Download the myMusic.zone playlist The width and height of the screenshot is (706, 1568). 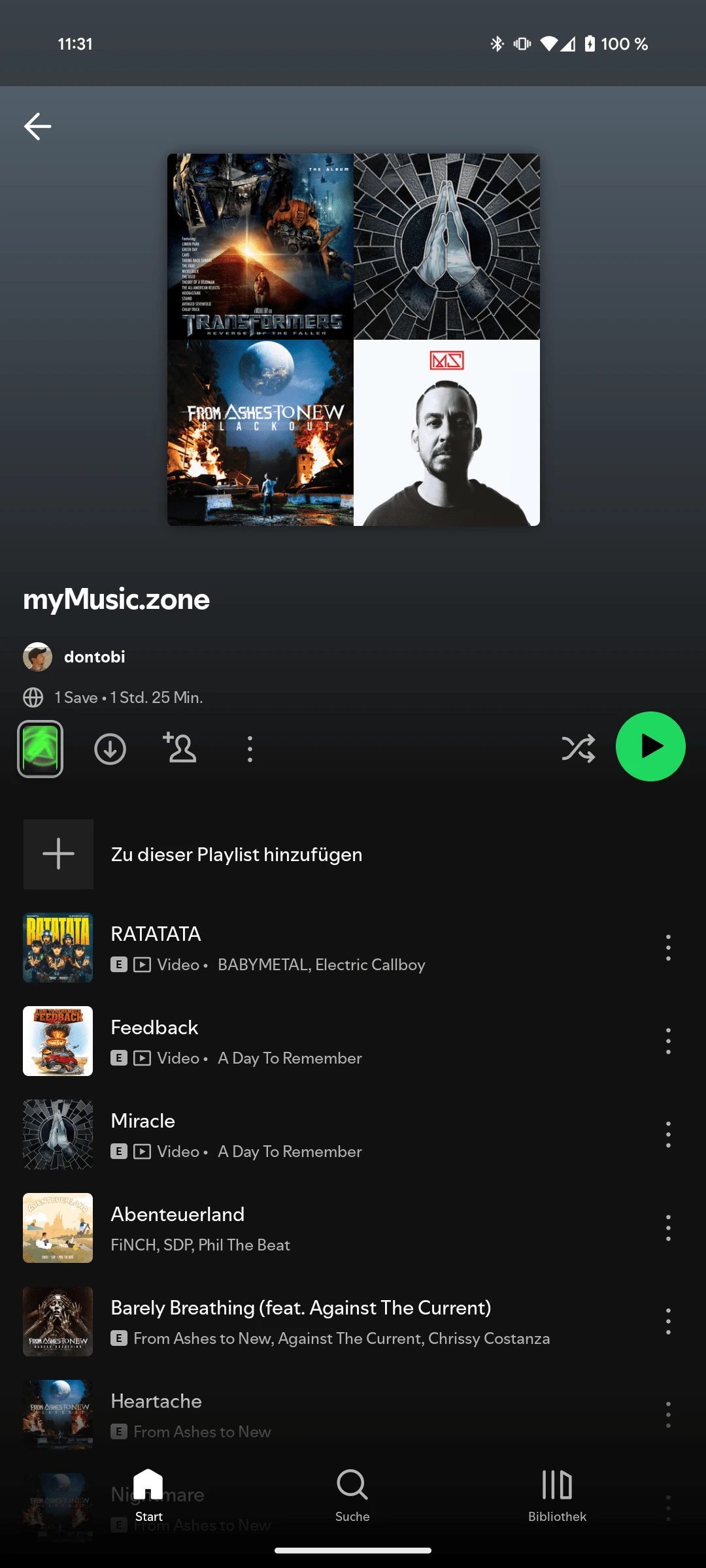click(x=110, y=749)
